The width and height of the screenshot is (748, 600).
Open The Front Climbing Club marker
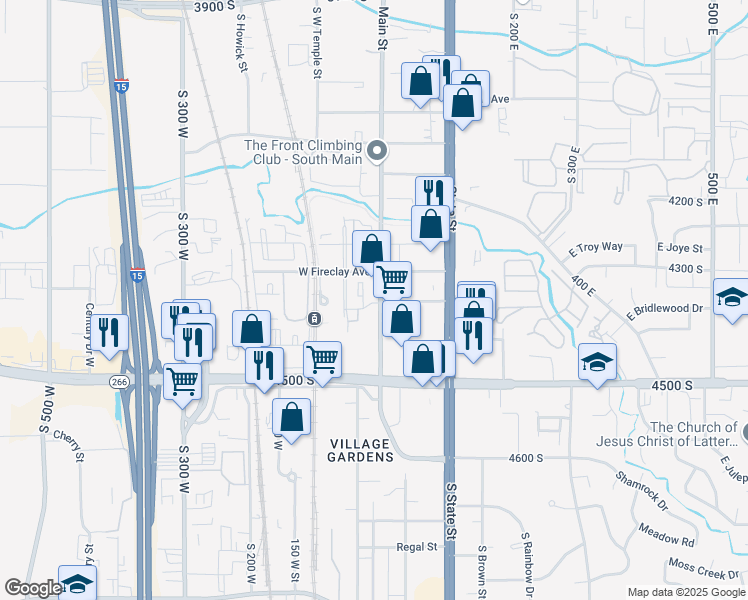click(377, 151)
